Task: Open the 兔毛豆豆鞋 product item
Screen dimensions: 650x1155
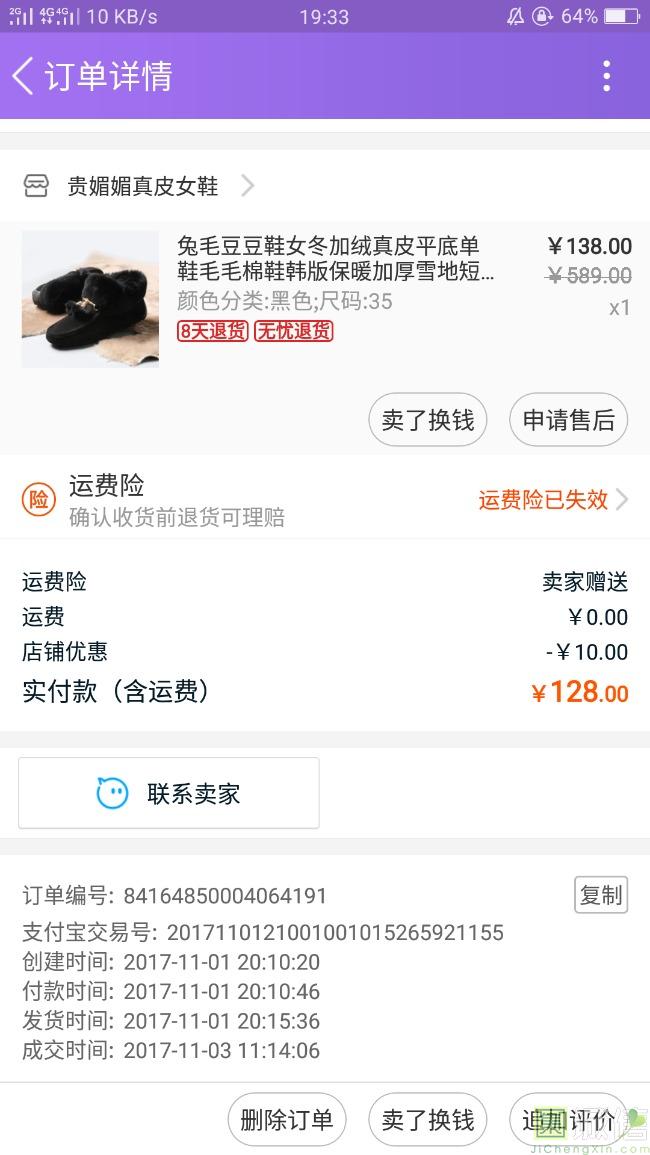Action: pyautogui.click(x=335, y=272)
